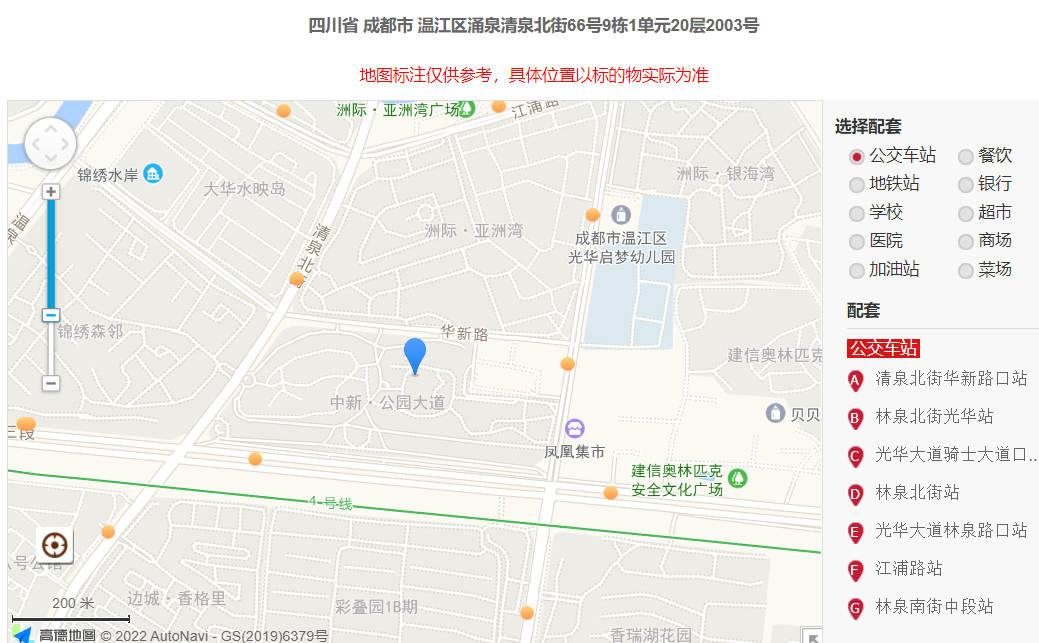Screen dimensions: 1039x643
Task: Select the 菜场 radio option
Action: pos(966,271)
